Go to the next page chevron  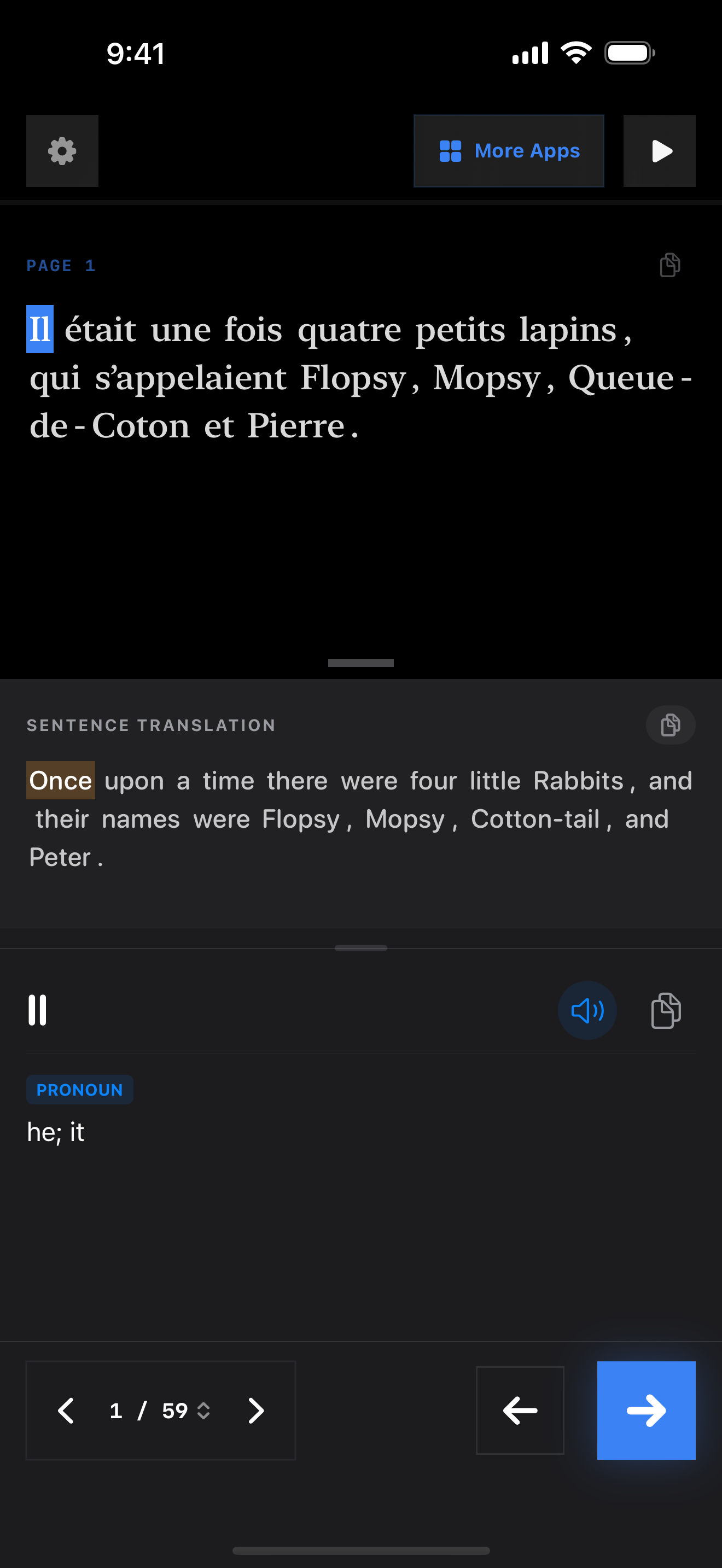coord(255,1411)
